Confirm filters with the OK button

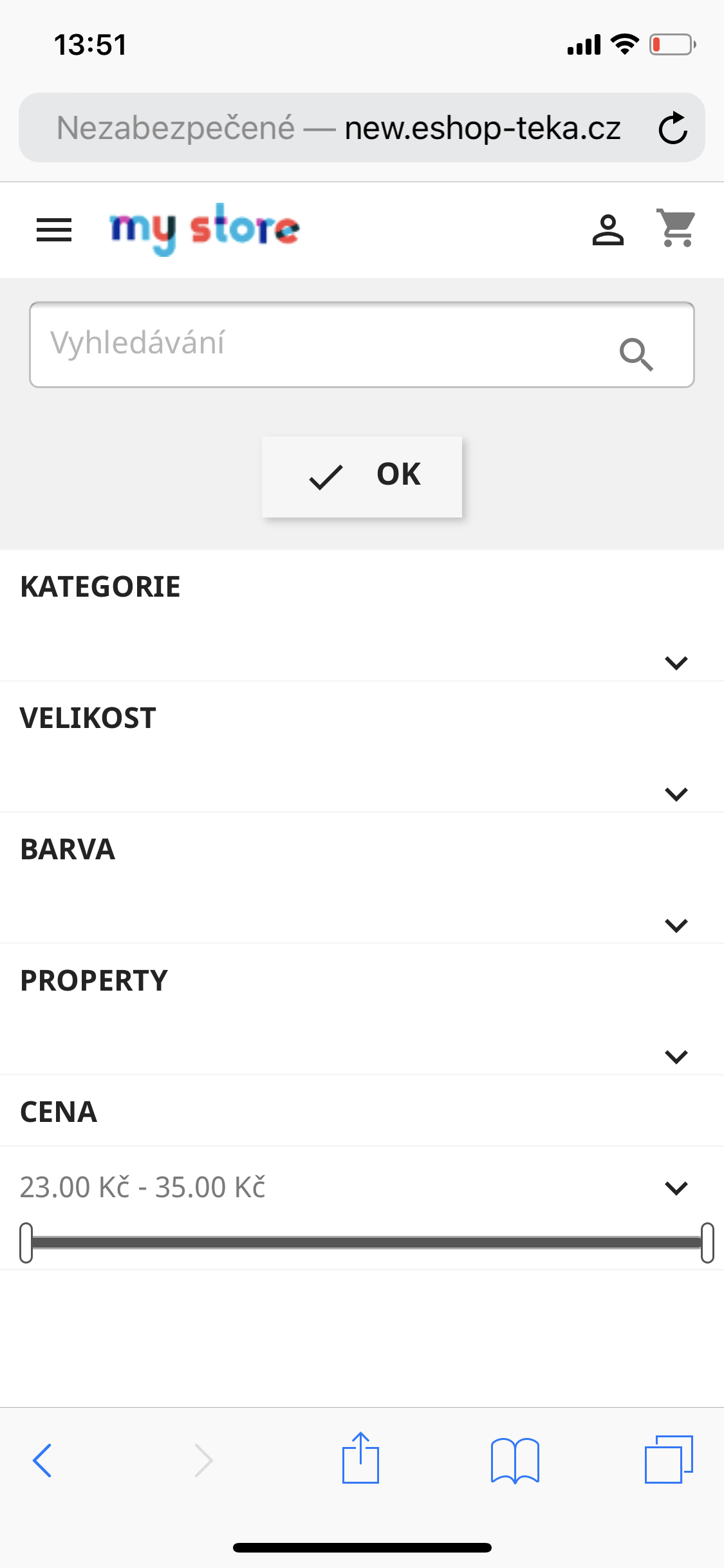pos(362,476)
